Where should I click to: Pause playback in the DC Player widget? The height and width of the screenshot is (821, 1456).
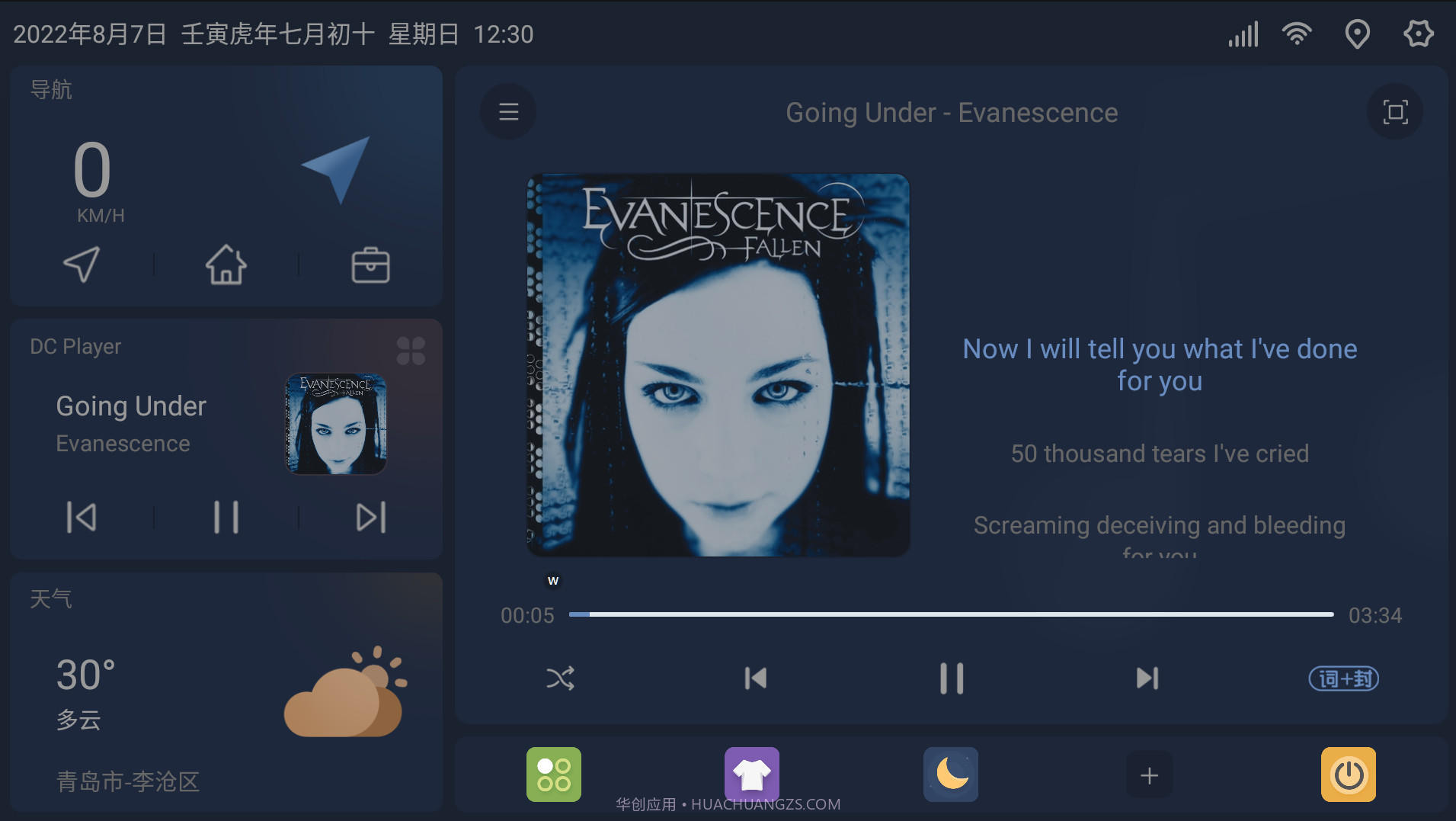226,517
